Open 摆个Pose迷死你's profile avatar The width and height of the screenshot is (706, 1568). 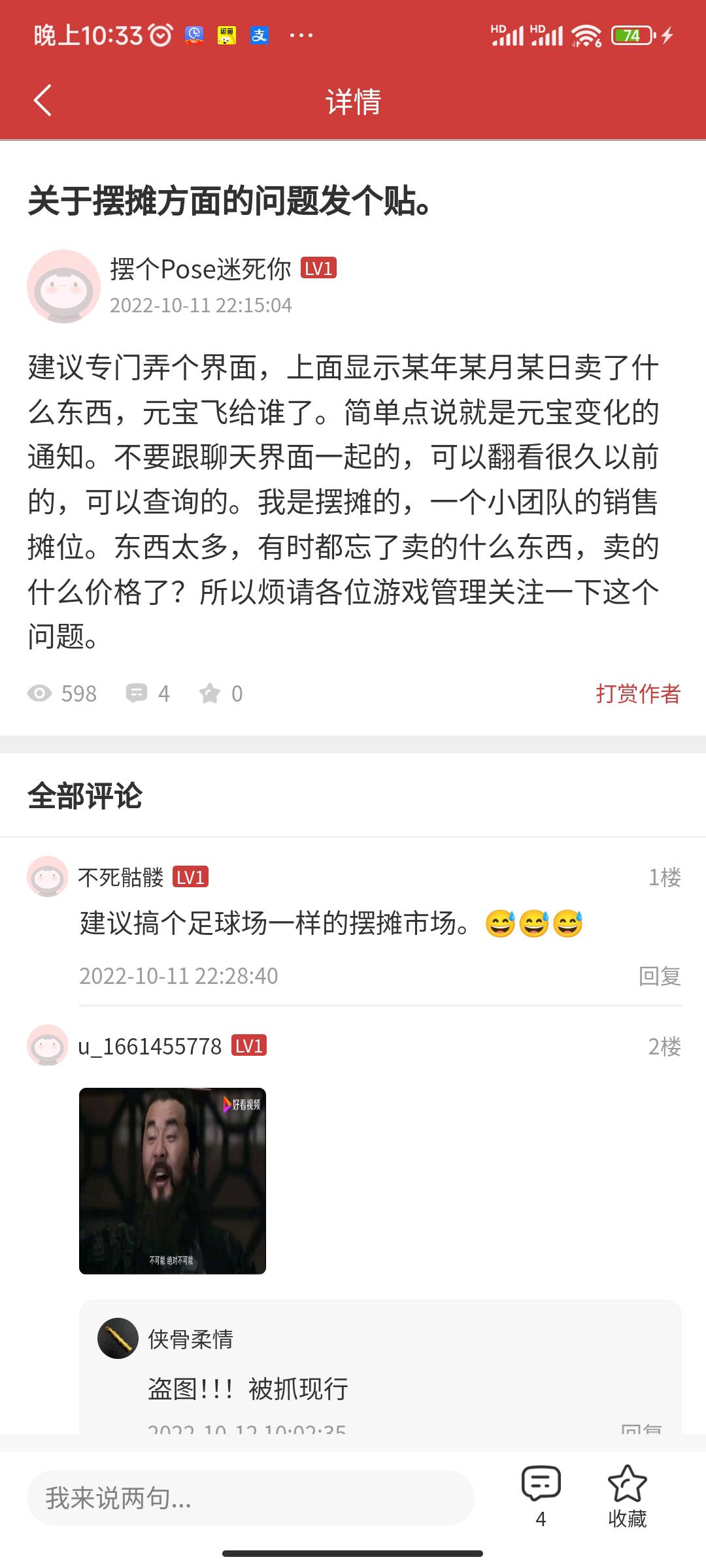(63, 286)
